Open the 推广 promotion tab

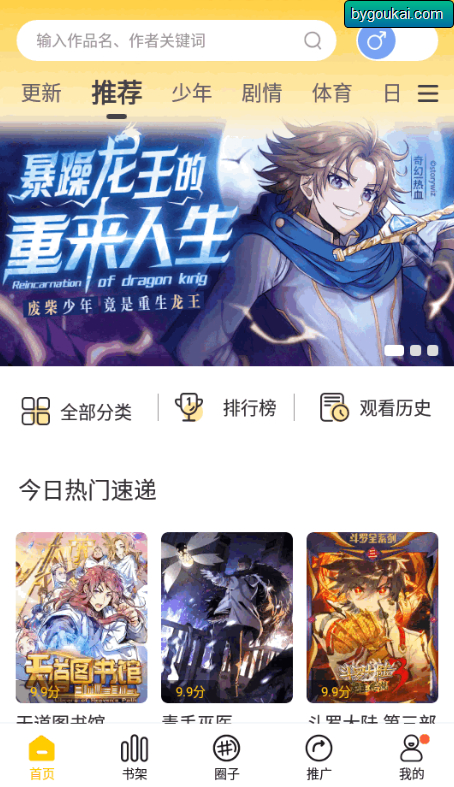[319, 756]
